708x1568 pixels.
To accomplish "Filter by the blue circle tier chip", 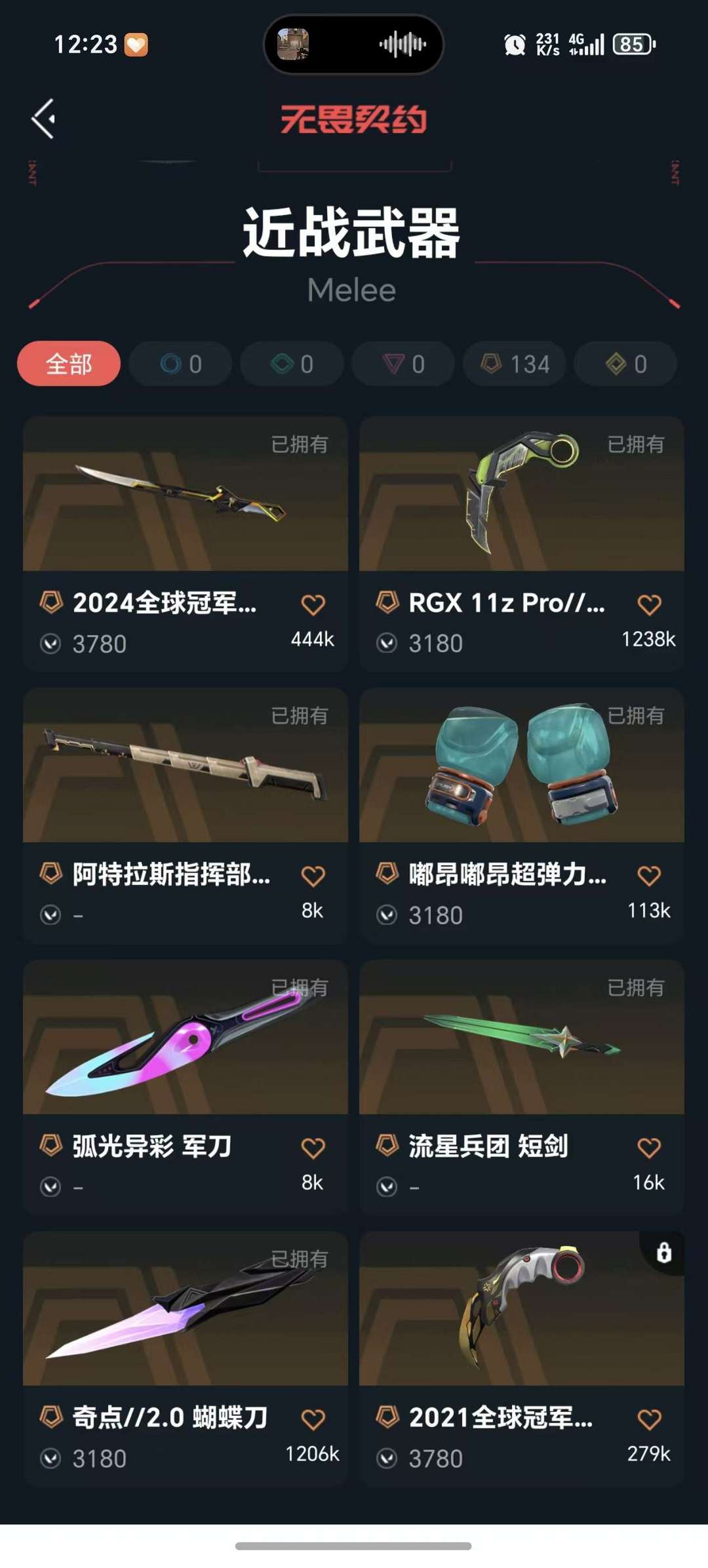I will tap(180, 364).
